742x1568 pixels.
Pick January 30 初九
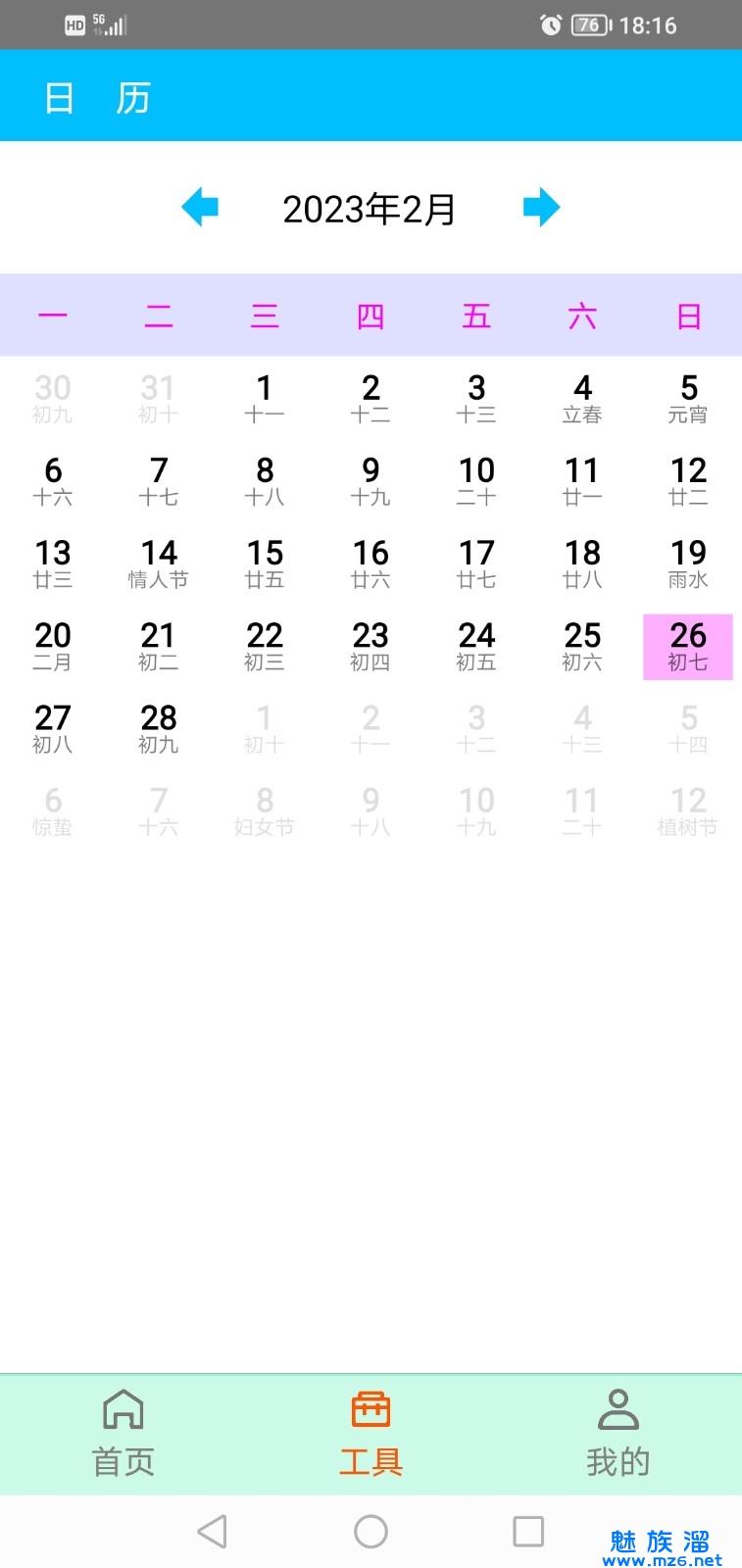(53, 398)
